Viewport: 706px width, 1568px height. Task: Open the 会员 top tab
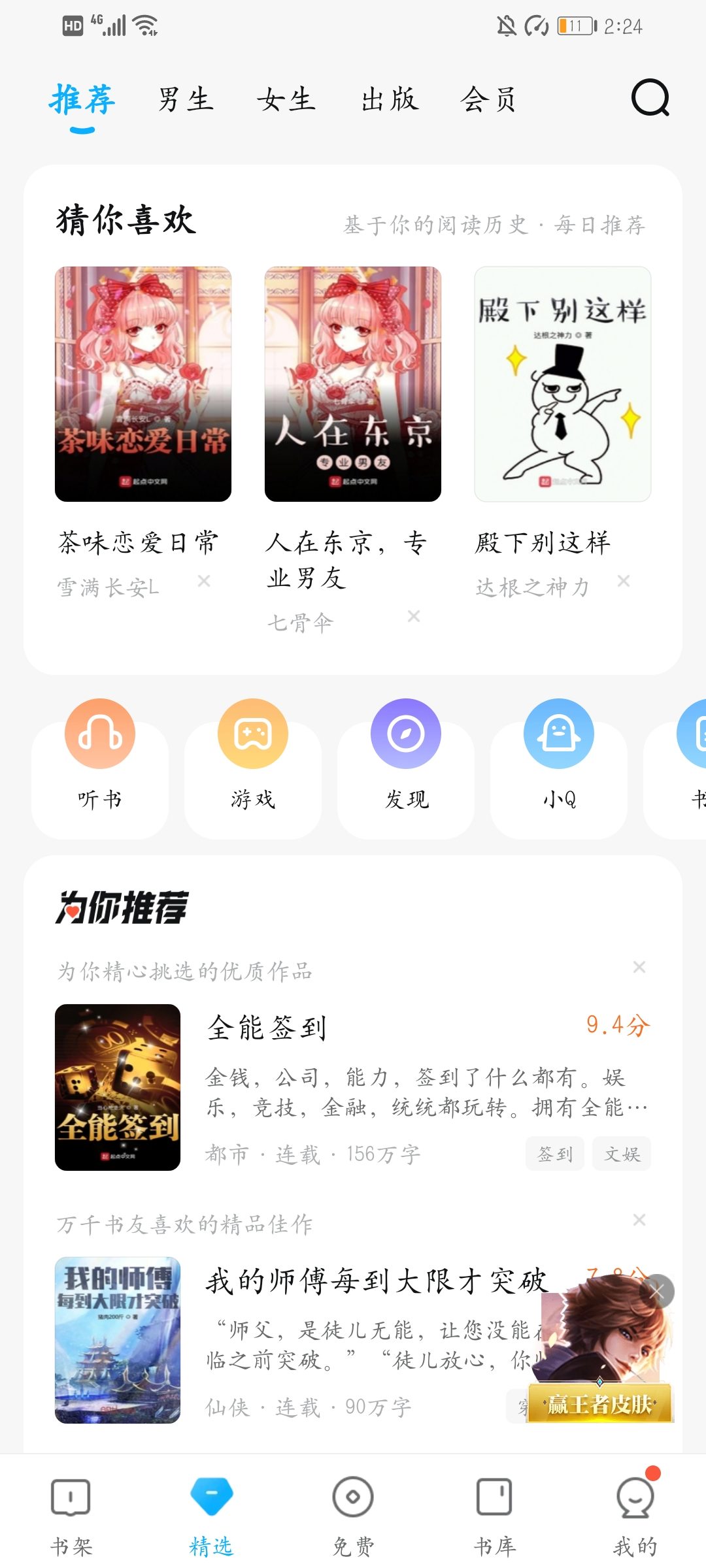pyautogui.click(x=488, y=100)
